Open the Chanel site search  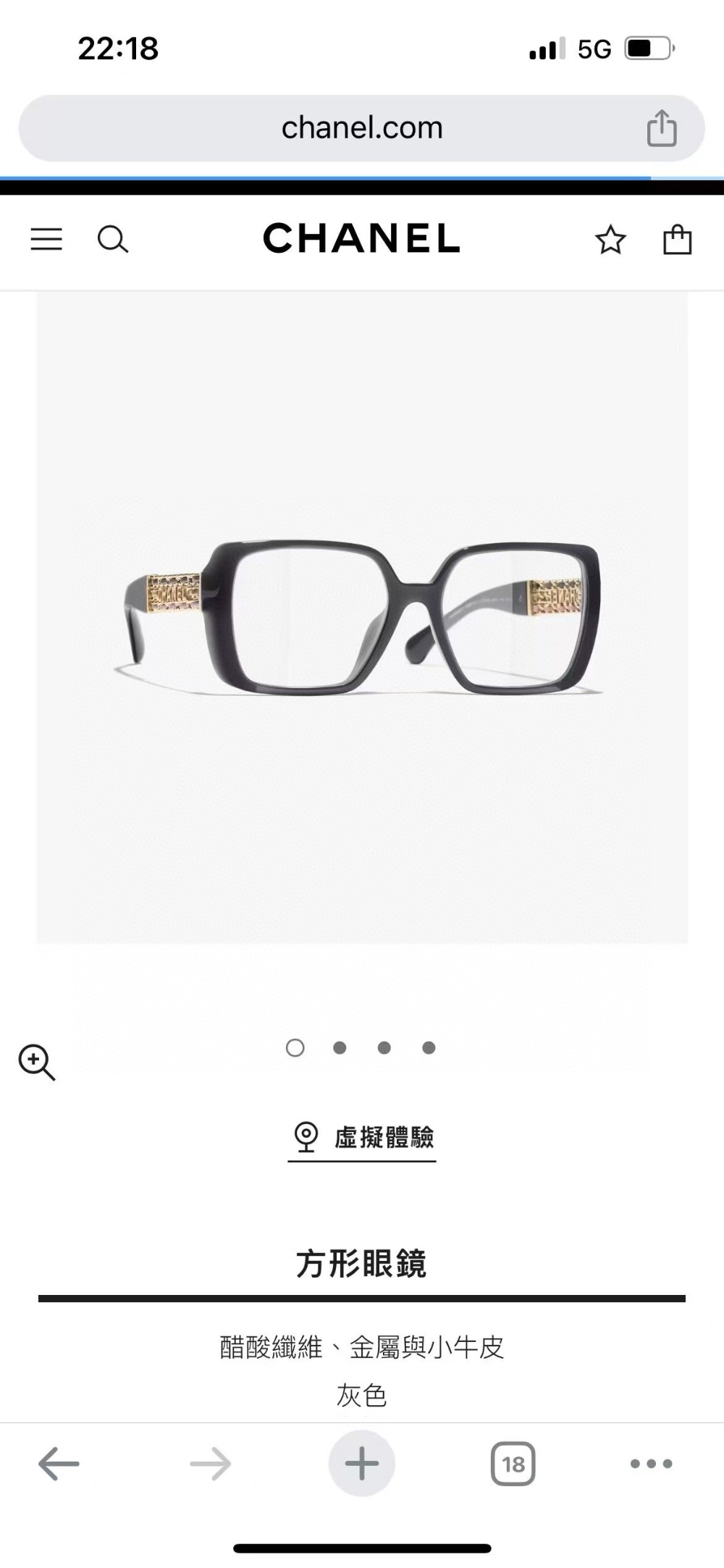pyautogui.click(x=113, y=239)
